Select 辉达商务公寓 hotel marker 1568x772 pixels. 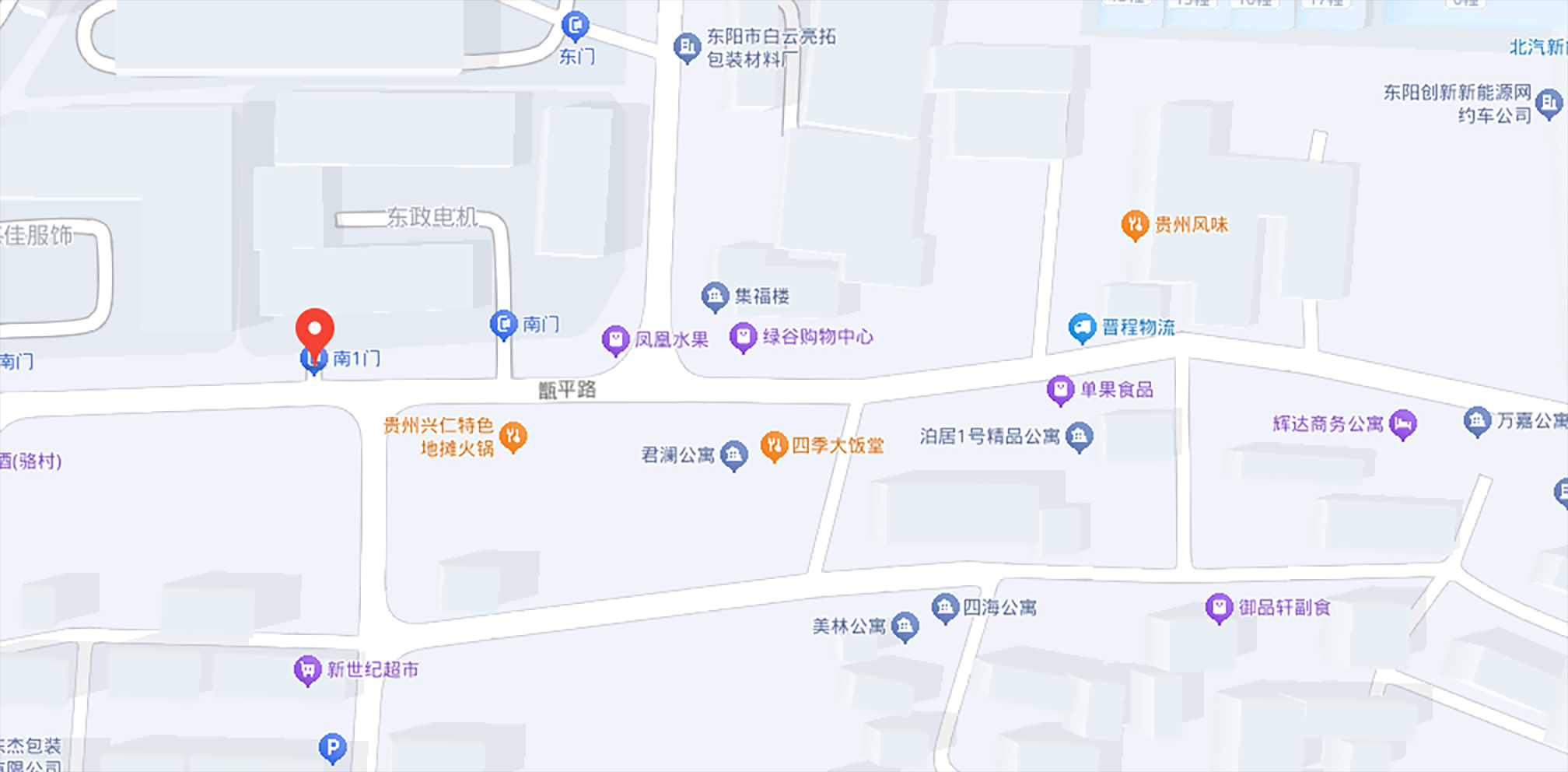(1403, 423)
